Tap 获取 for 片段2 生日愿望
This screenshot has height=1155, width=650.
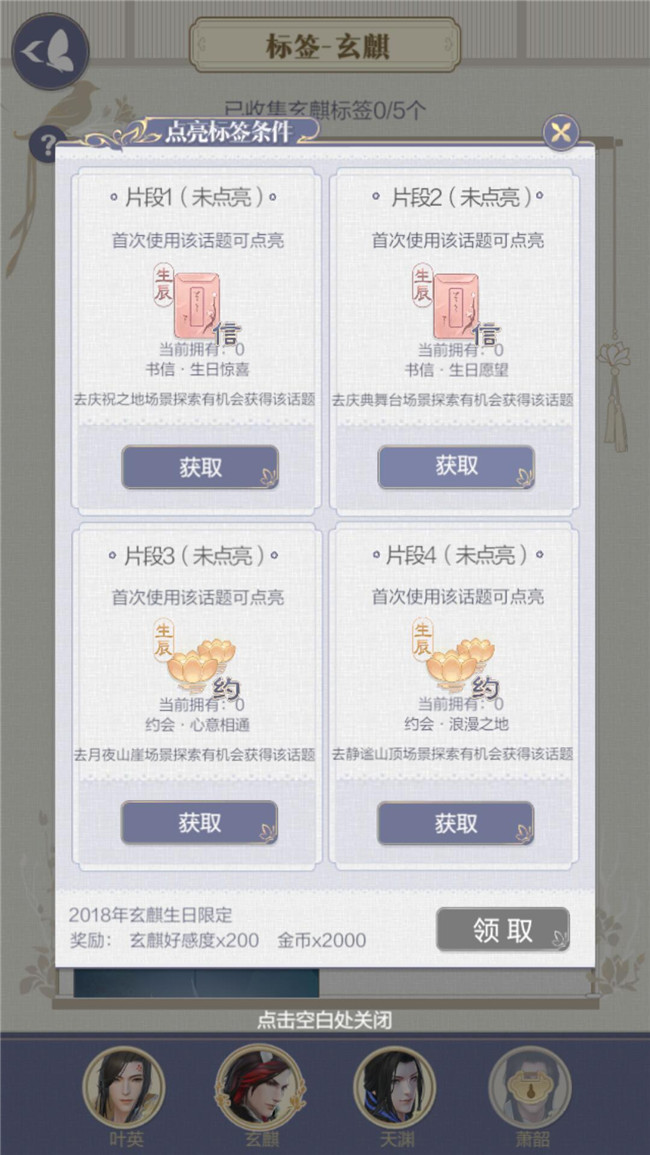456,466
